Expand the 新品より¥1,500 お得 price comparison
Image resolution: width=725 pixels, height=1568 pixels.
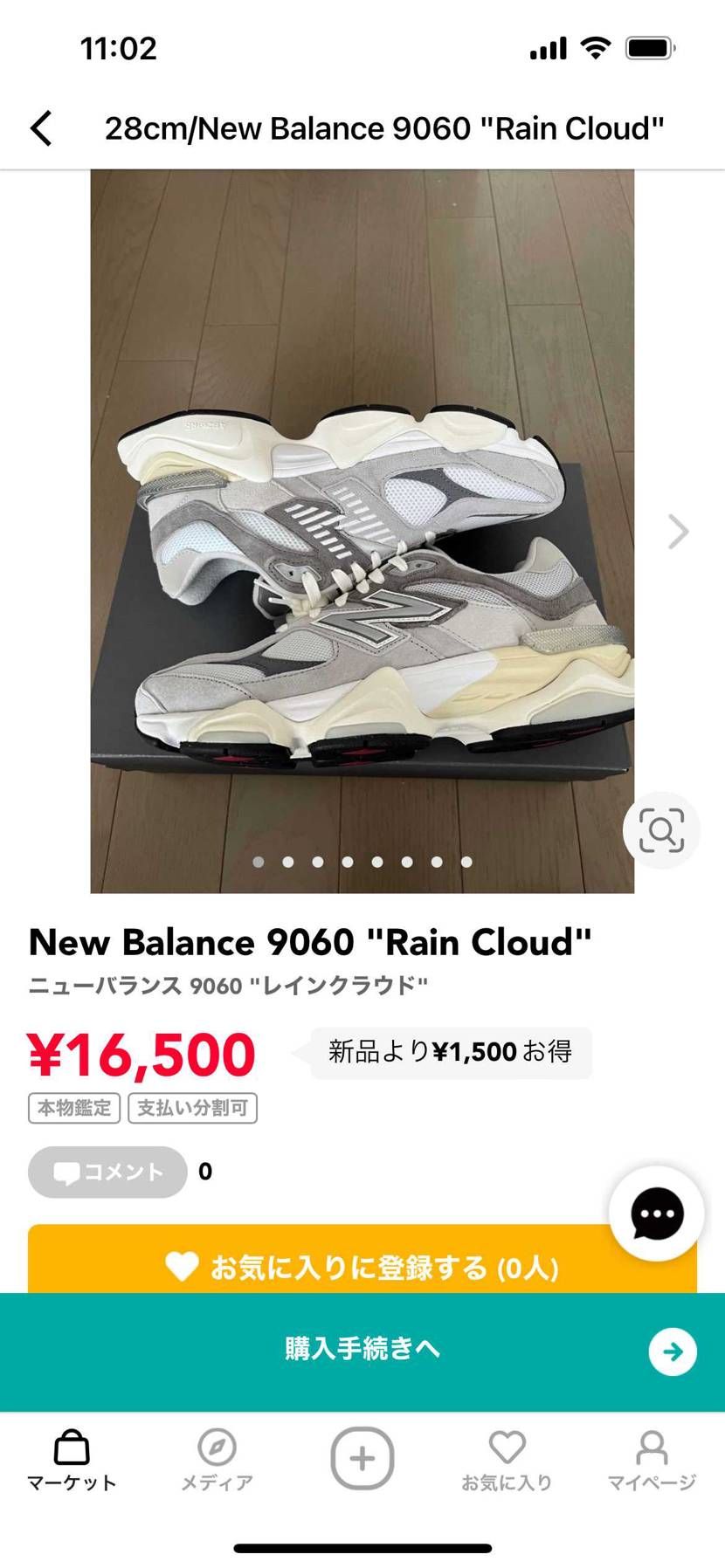[x=448, y=1053]
